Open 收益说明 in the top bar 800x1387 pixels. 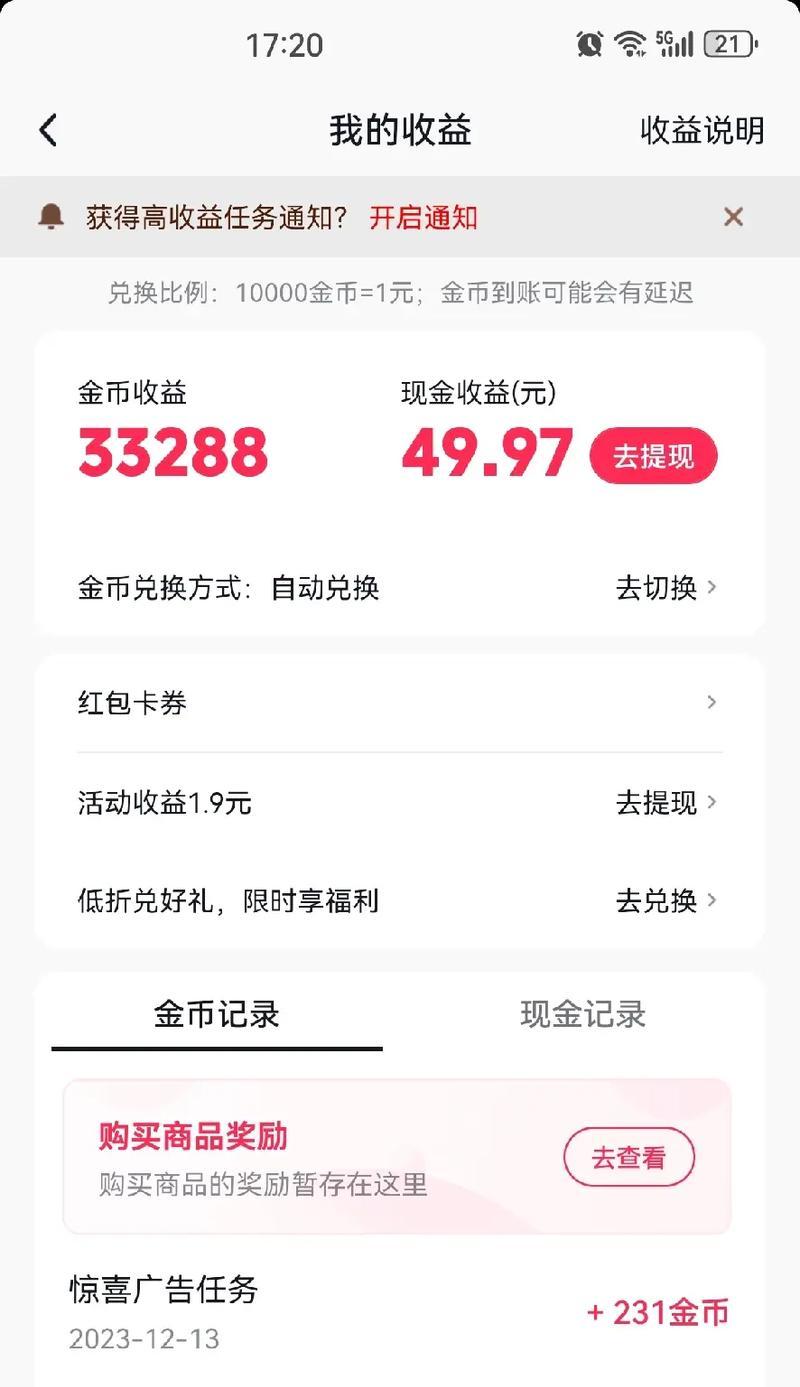(x=702, y=131)
